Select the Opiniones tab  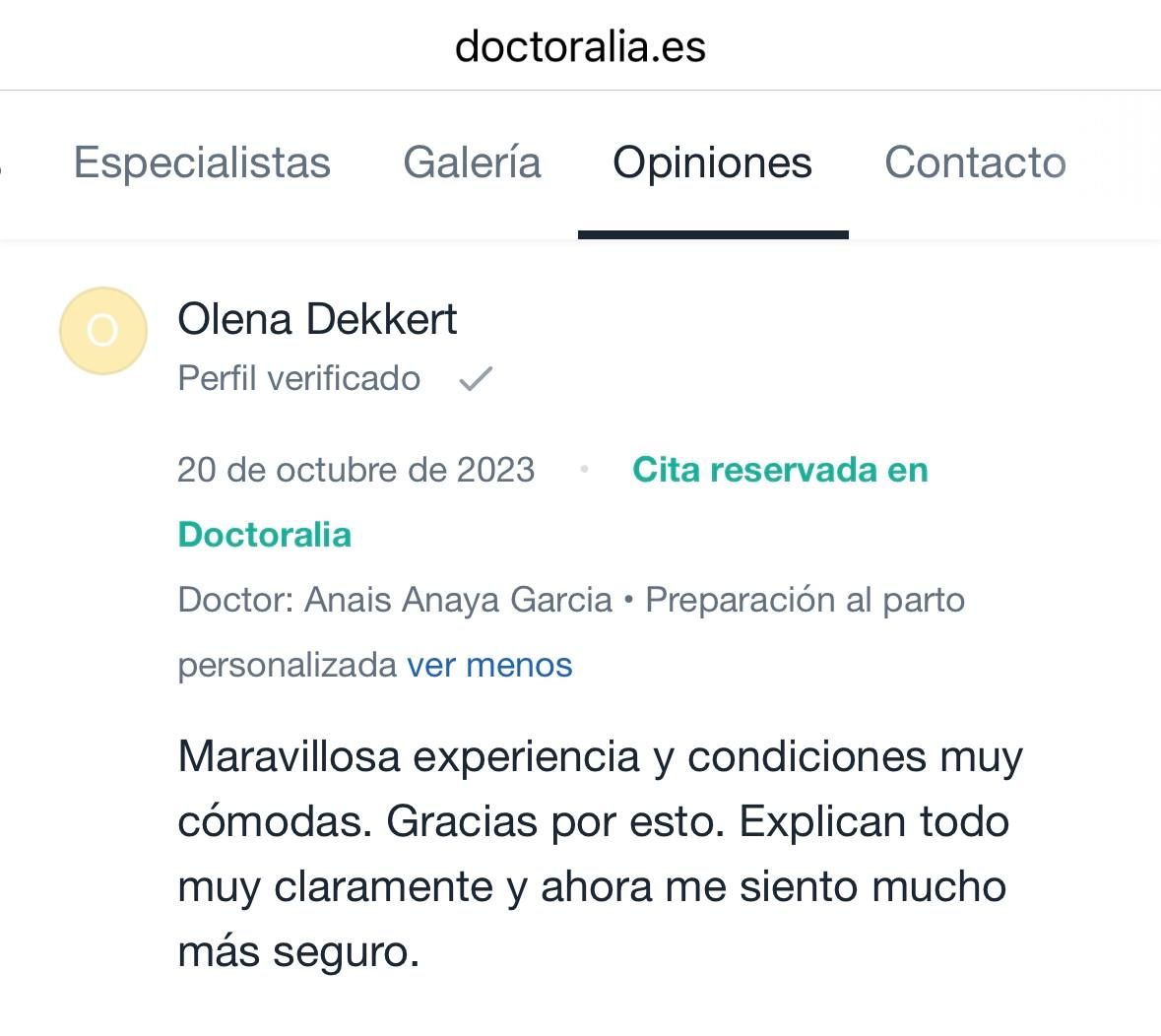coord(712,162)
